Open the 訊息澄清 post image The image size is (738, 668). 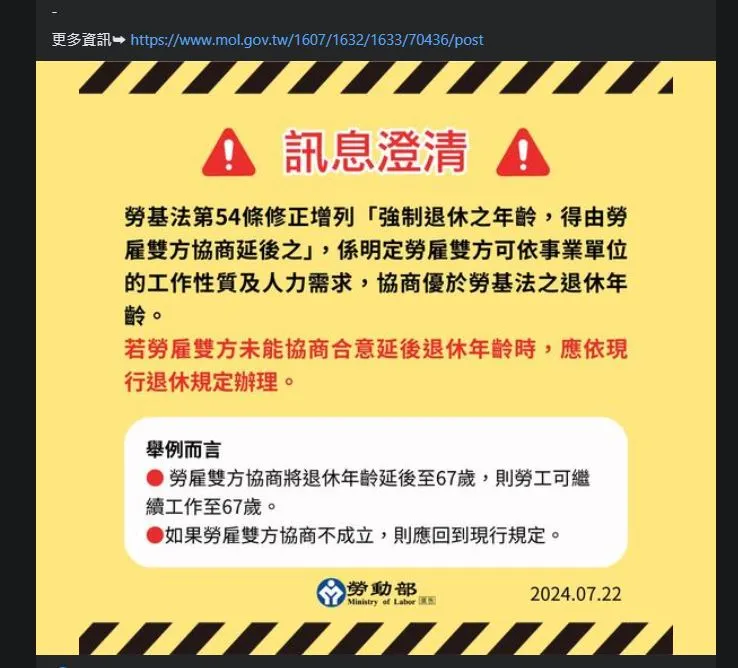(375, 360)
